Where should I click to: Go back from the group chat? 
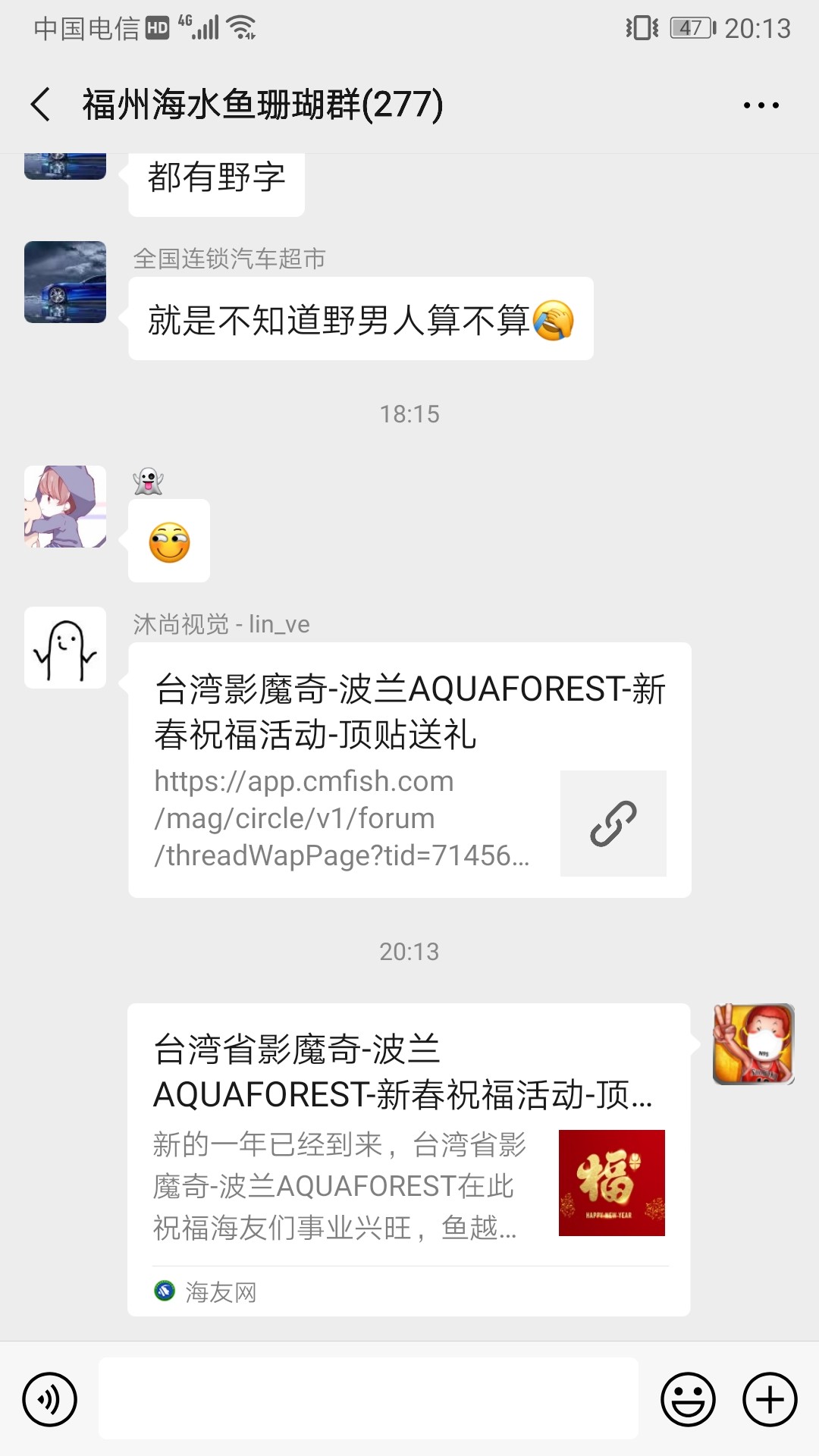pyautogui.click(x=41, y=105)
